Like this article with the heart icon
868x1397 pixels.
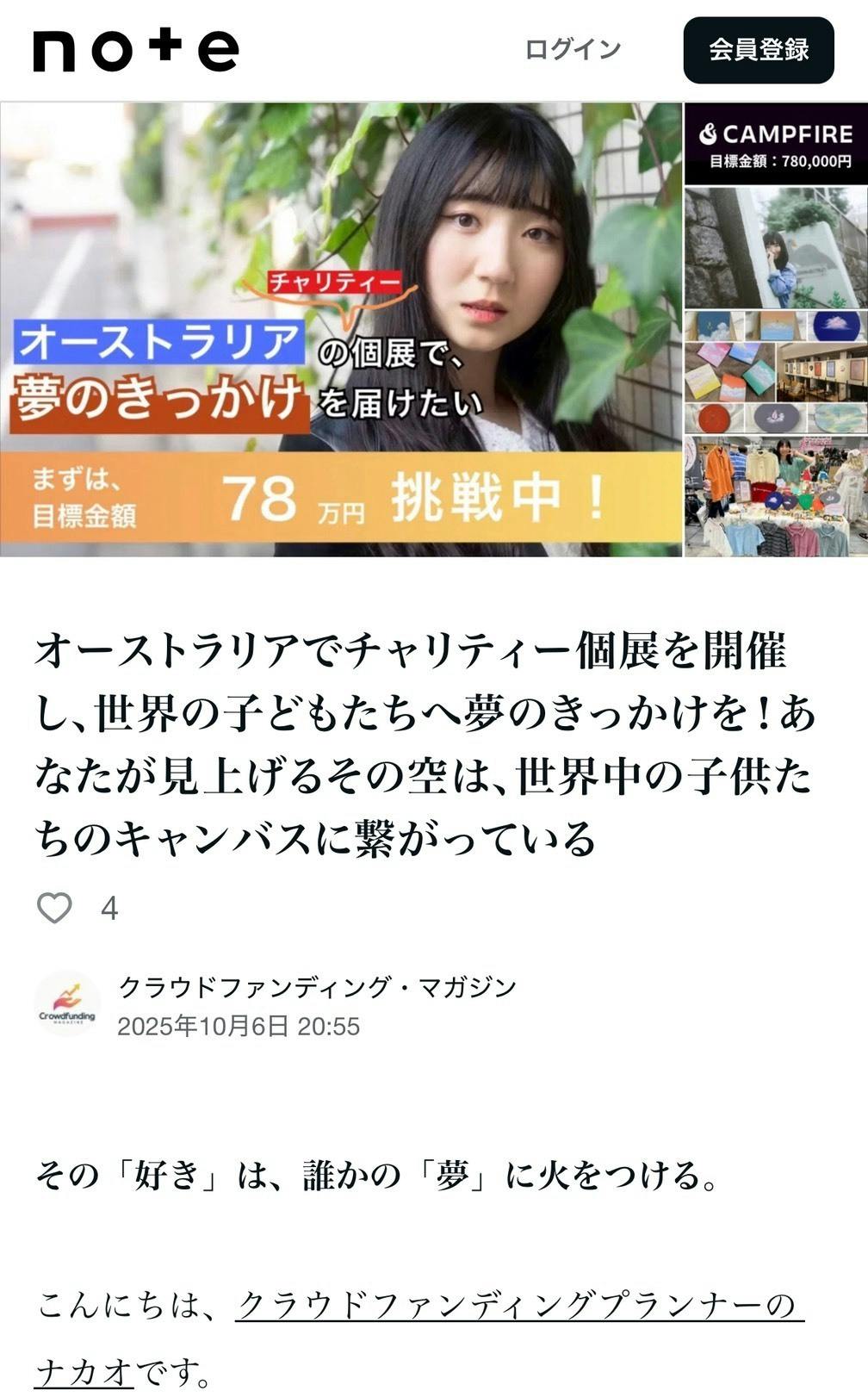pos(55,908)
